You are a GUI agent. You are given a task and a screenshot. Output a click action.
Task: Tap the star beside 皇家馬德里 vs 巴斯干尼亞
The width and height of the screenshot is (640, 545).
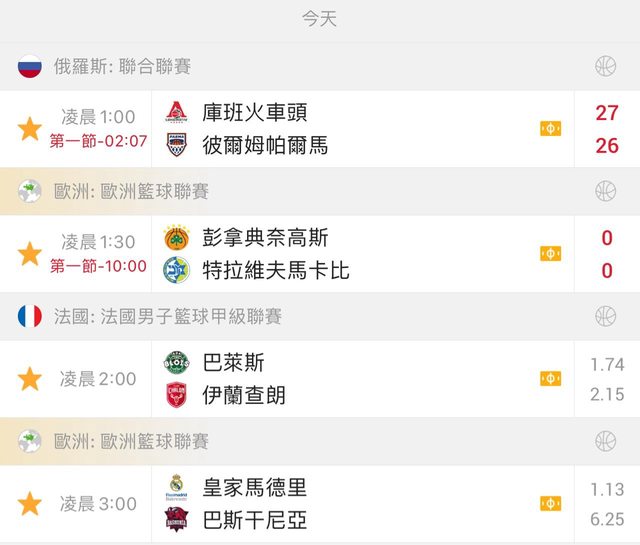(x=30, y=504)
